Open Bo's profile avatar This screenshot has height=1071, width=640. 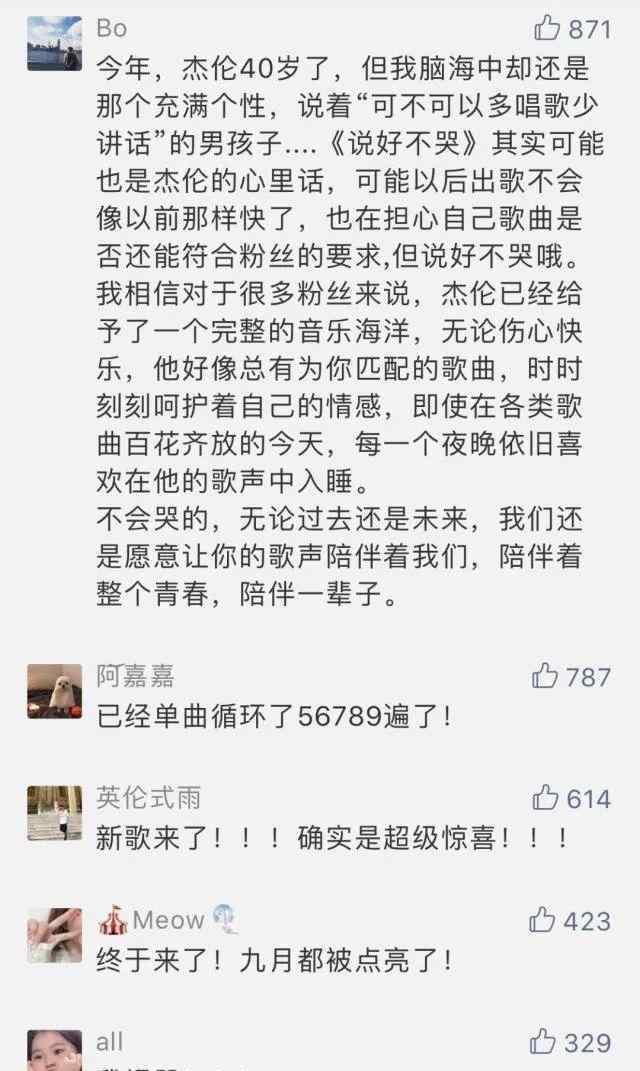tap(55, 44)
